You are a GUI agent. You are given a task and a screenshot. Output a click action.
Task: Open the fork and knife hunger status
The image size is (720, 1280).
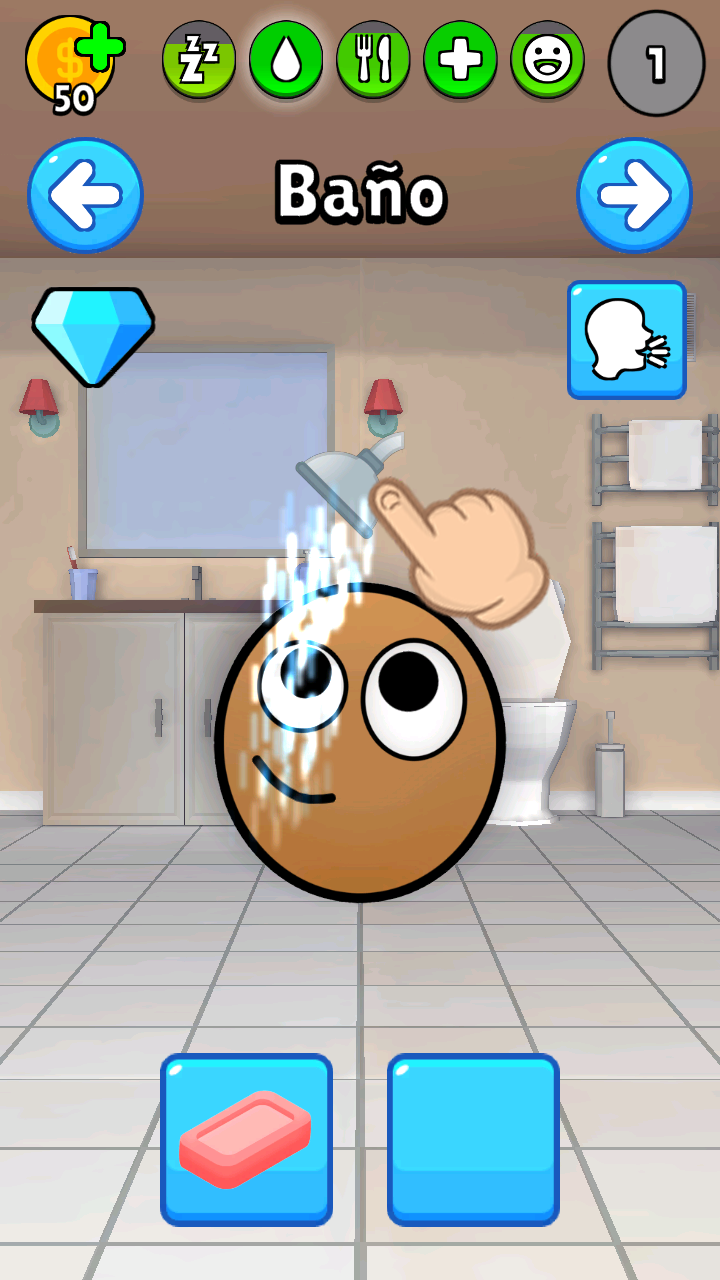373,60
